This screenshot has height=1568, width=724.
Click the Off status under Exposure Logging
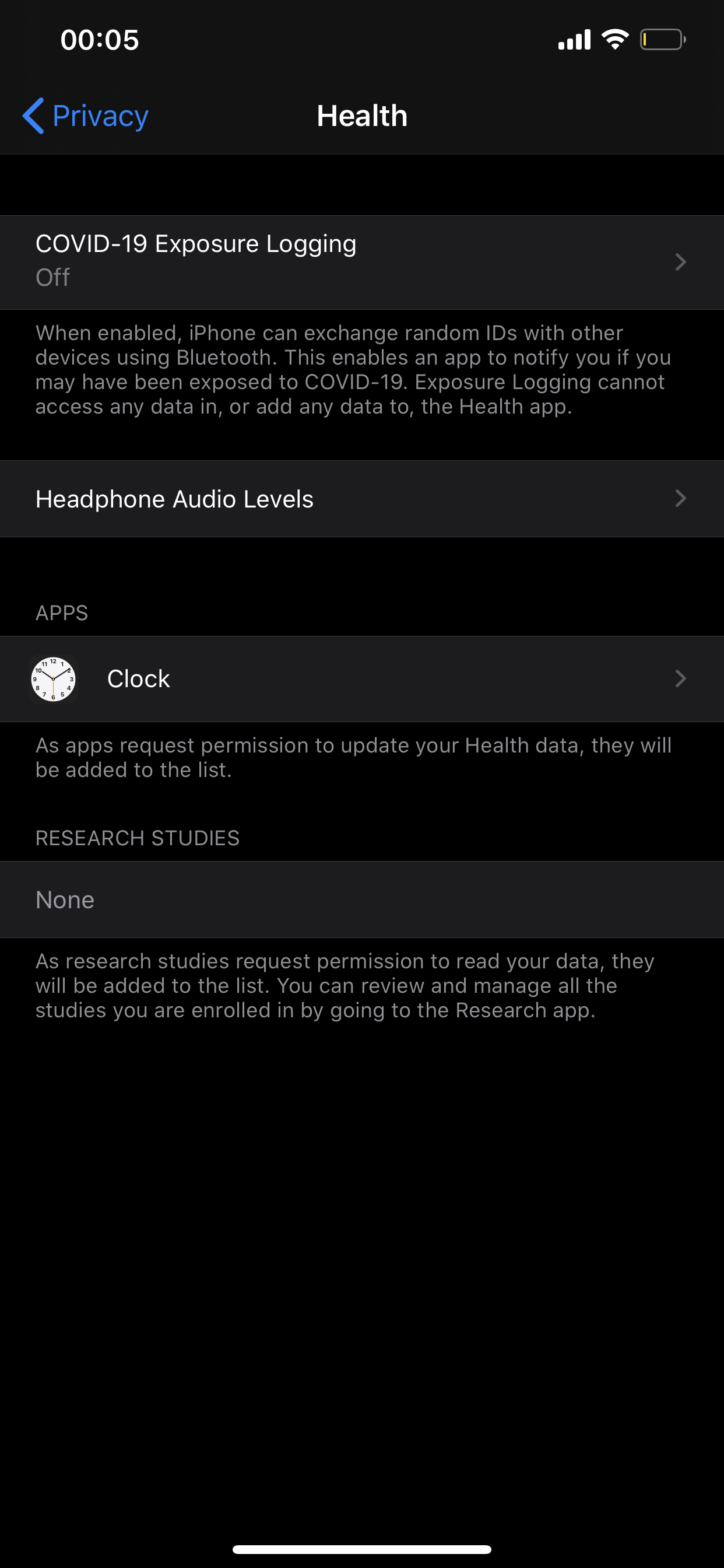(x=52, y=278)
